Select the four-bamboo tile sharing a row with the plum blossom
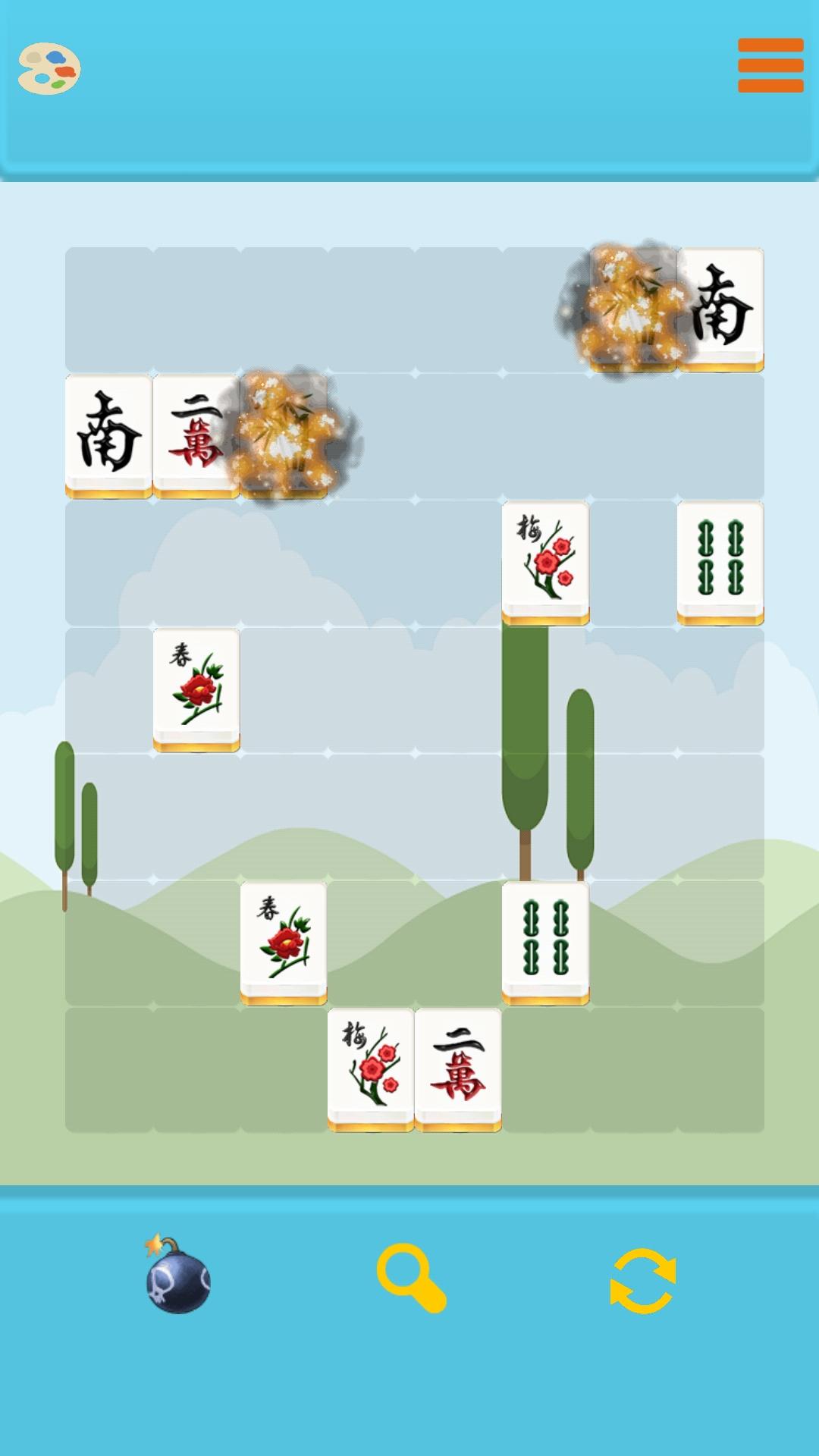 click(720, 561)
